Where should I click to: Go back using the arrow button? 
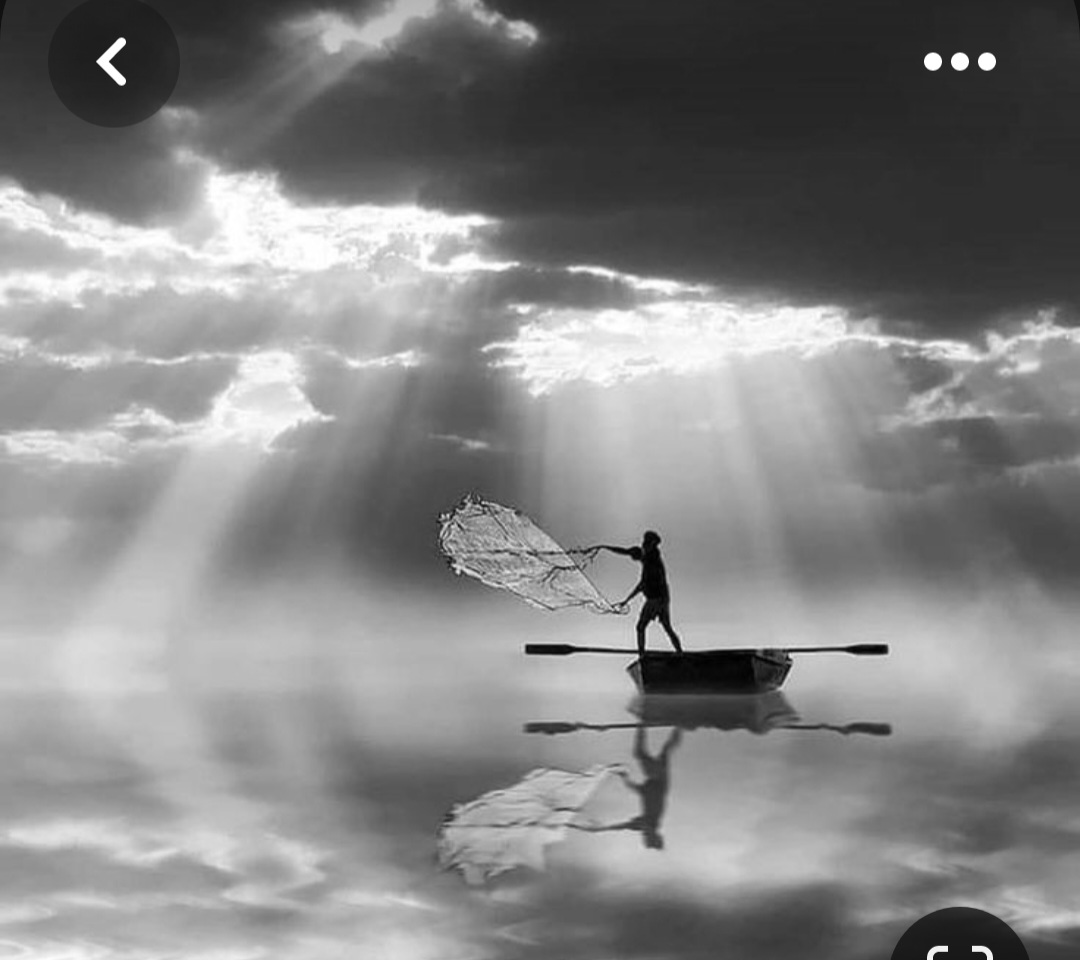click(113, 62)
